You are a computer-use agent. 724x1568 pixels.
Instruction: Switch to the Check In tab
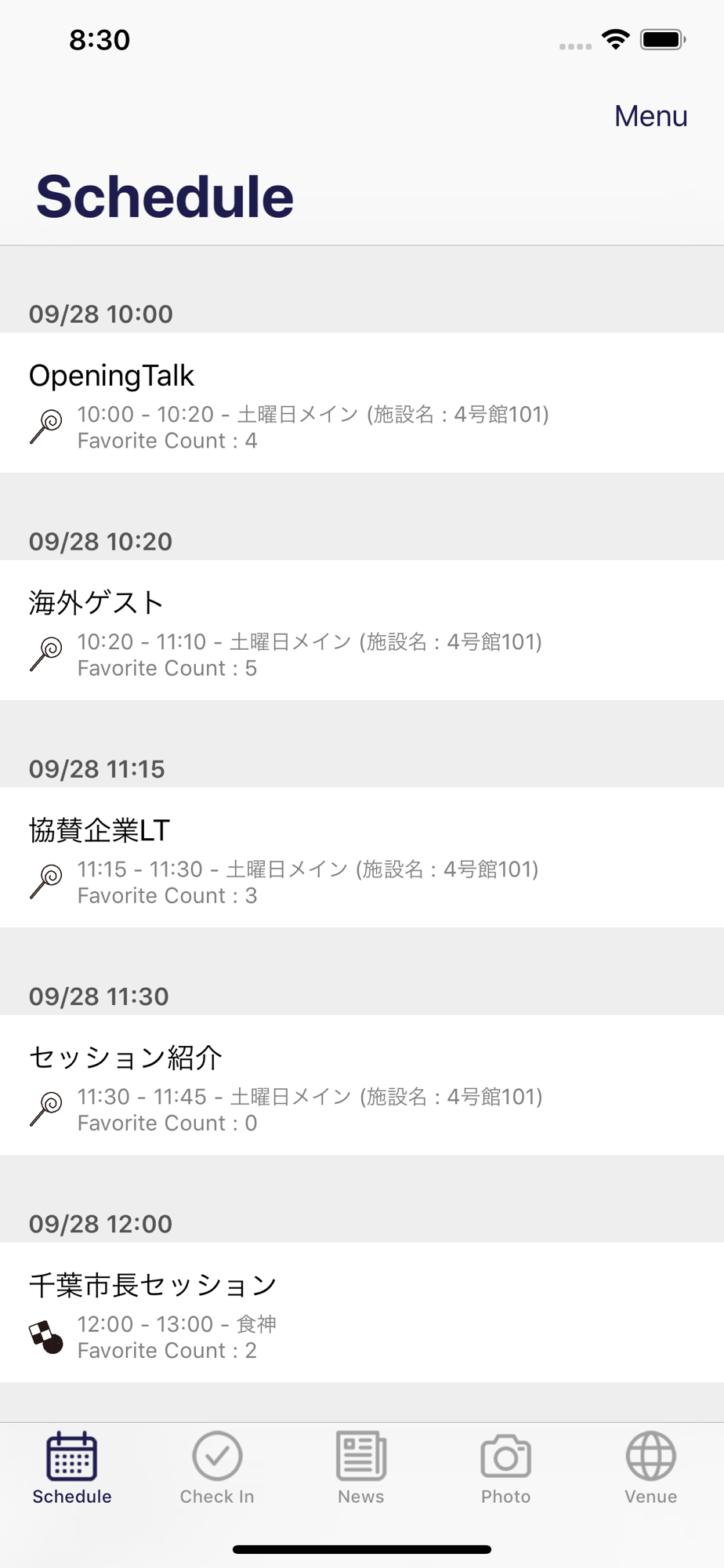(x=217, y=1468)
